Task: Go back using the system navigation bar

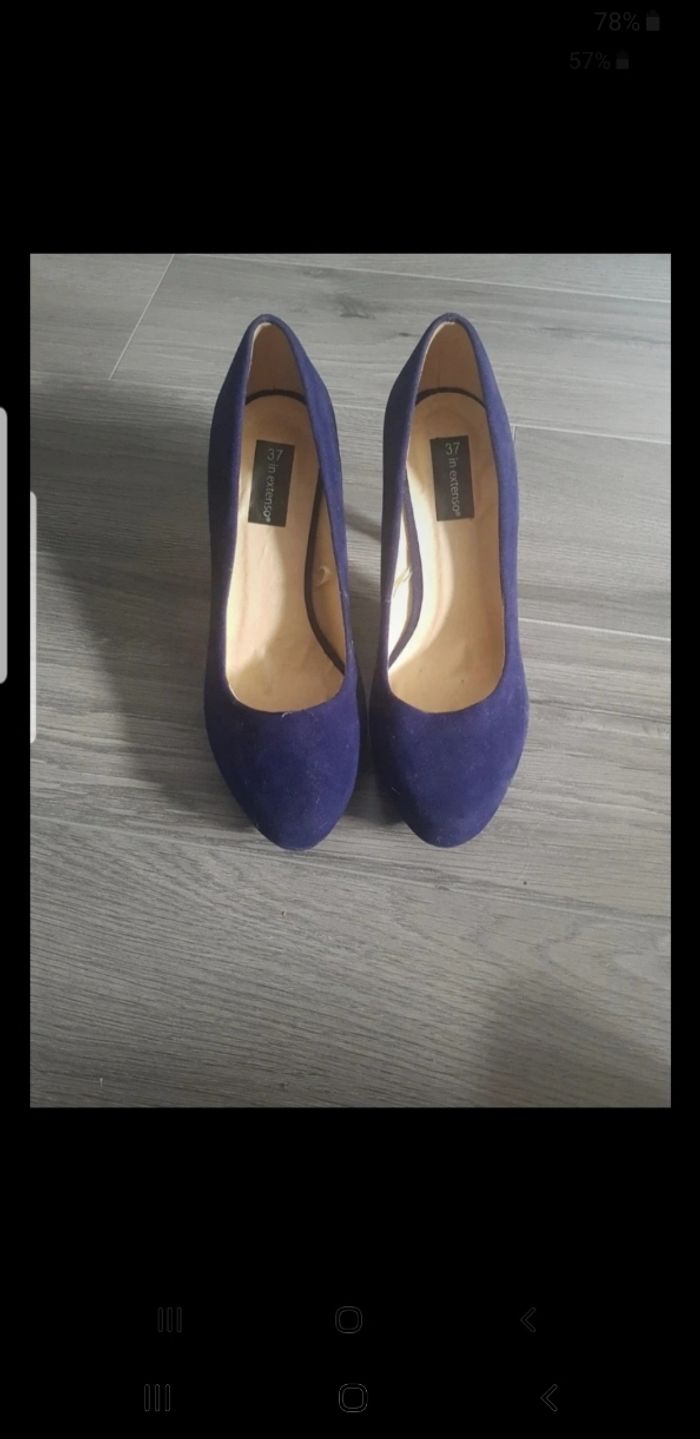Action: click(x=548, y=1397)
